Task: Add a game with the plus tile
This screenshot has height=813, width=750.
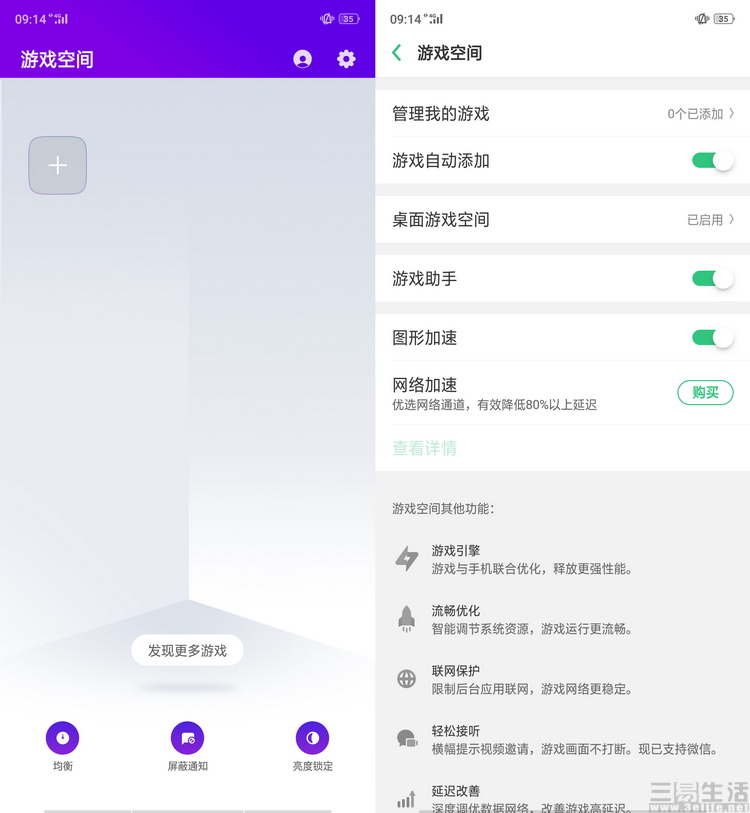Action: (x=58, y=165)
